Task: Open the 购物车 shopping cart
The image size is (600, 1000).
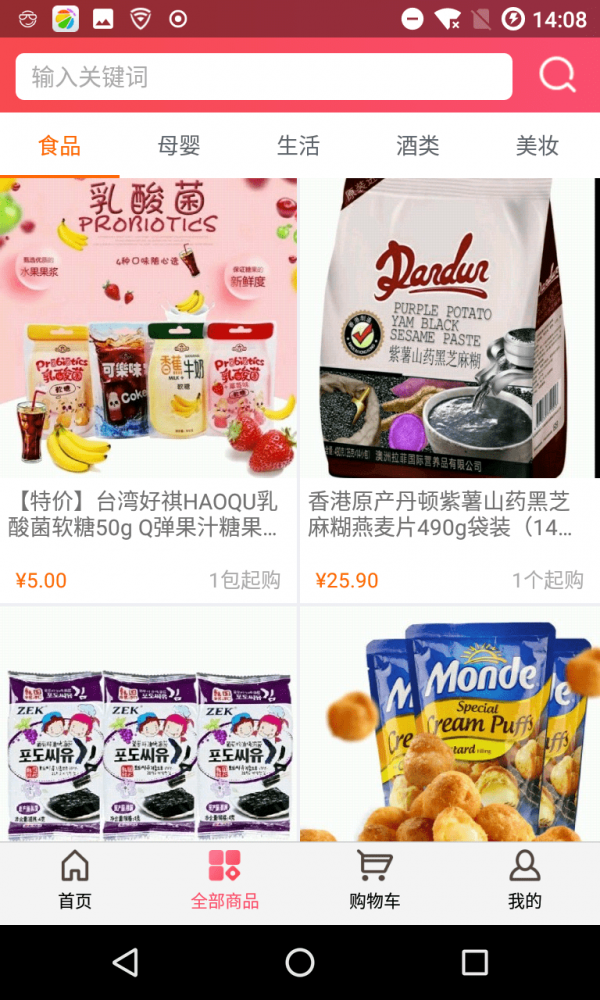Action: click(375, 881)
